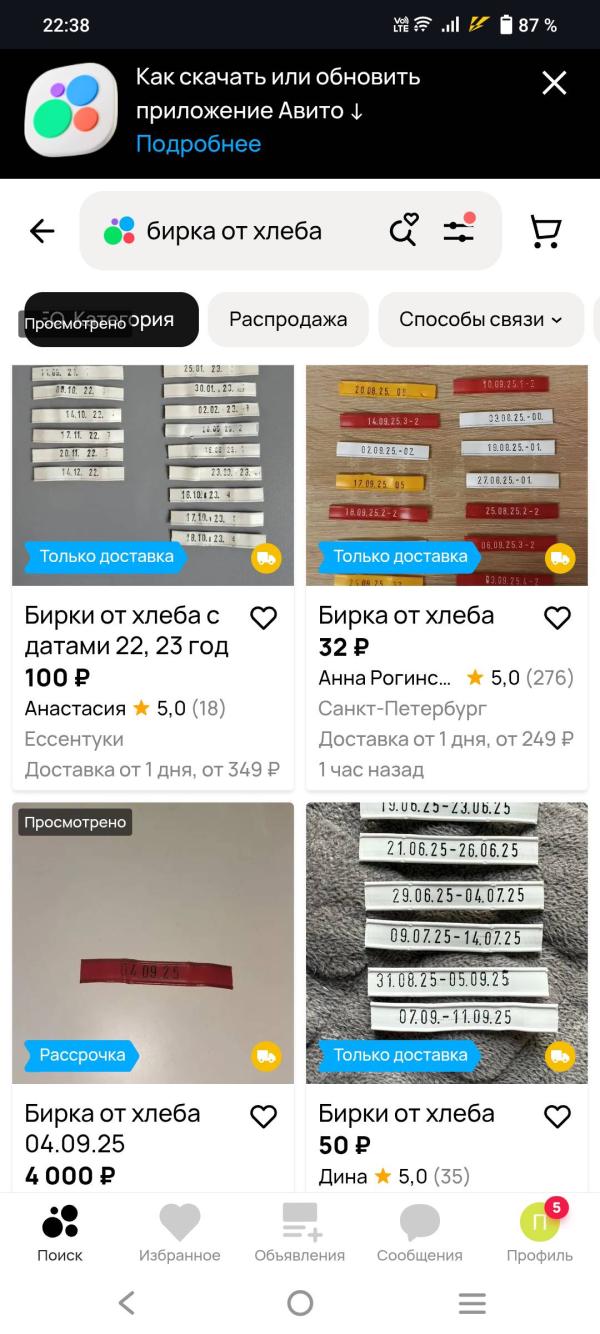This screenshot has width=600, height=1334.
Task: Open the Категория filter chip
Action: tap(150, 320)
